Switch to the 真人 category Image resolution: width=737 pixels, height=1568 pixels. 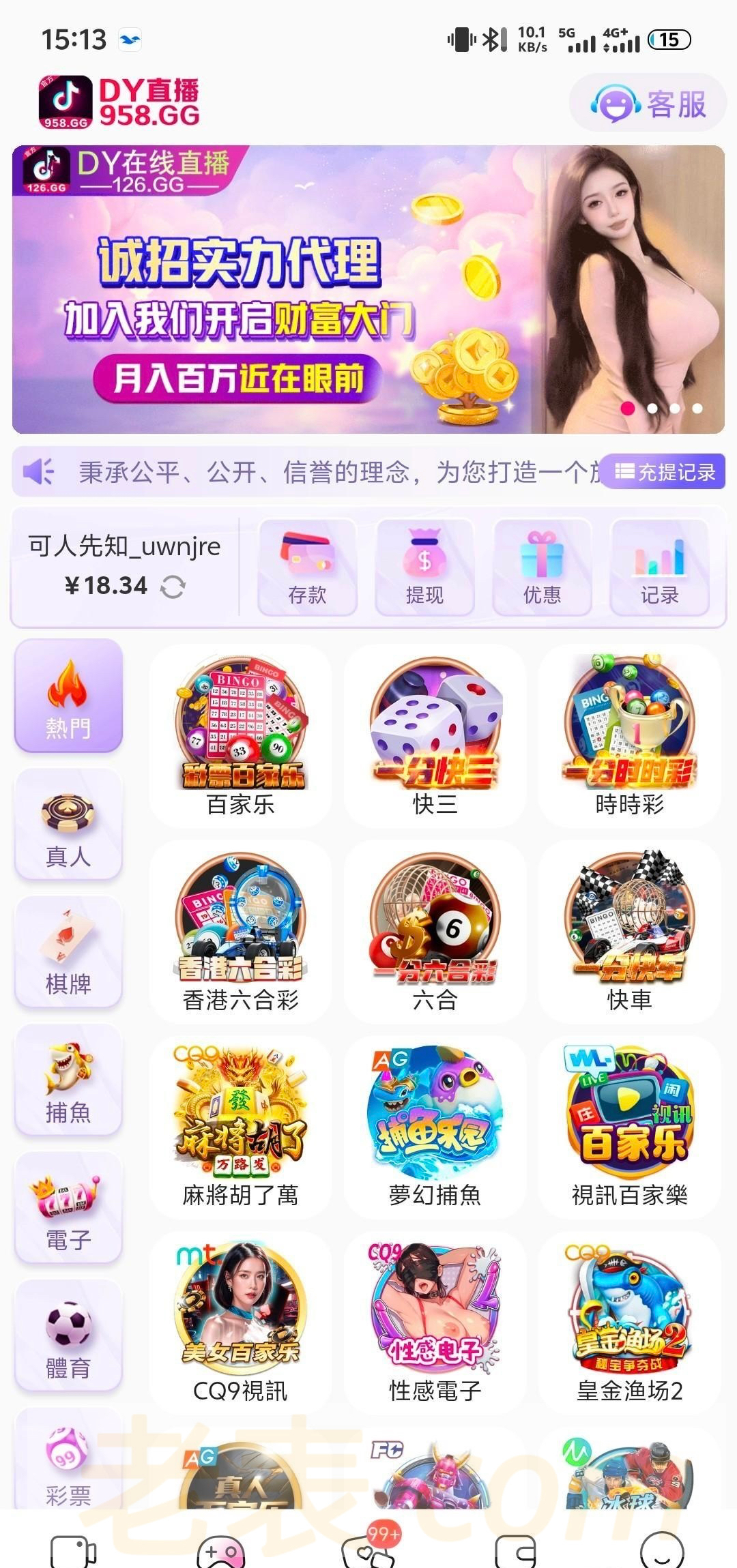click(68, 824)
